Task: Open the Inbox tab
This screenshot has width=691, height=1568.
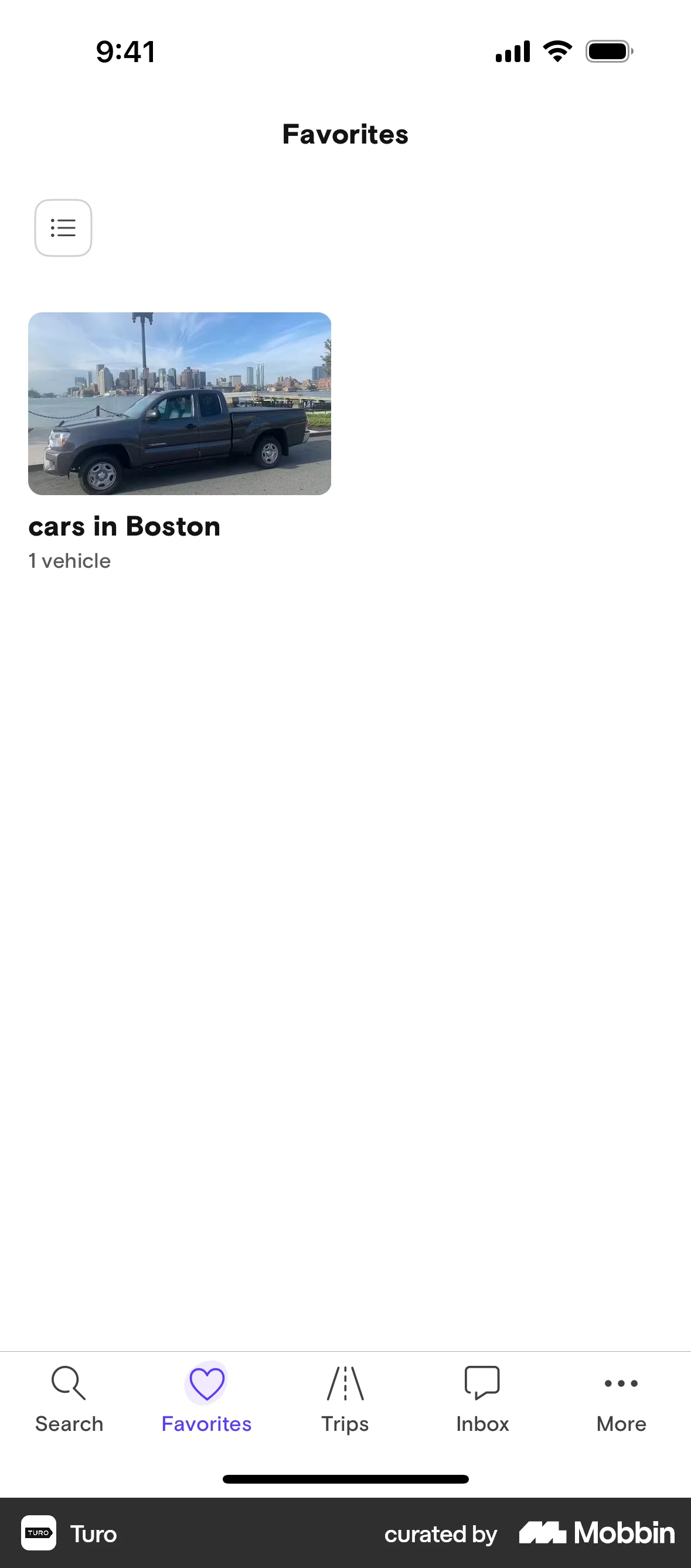Action: pos(482,1399)
